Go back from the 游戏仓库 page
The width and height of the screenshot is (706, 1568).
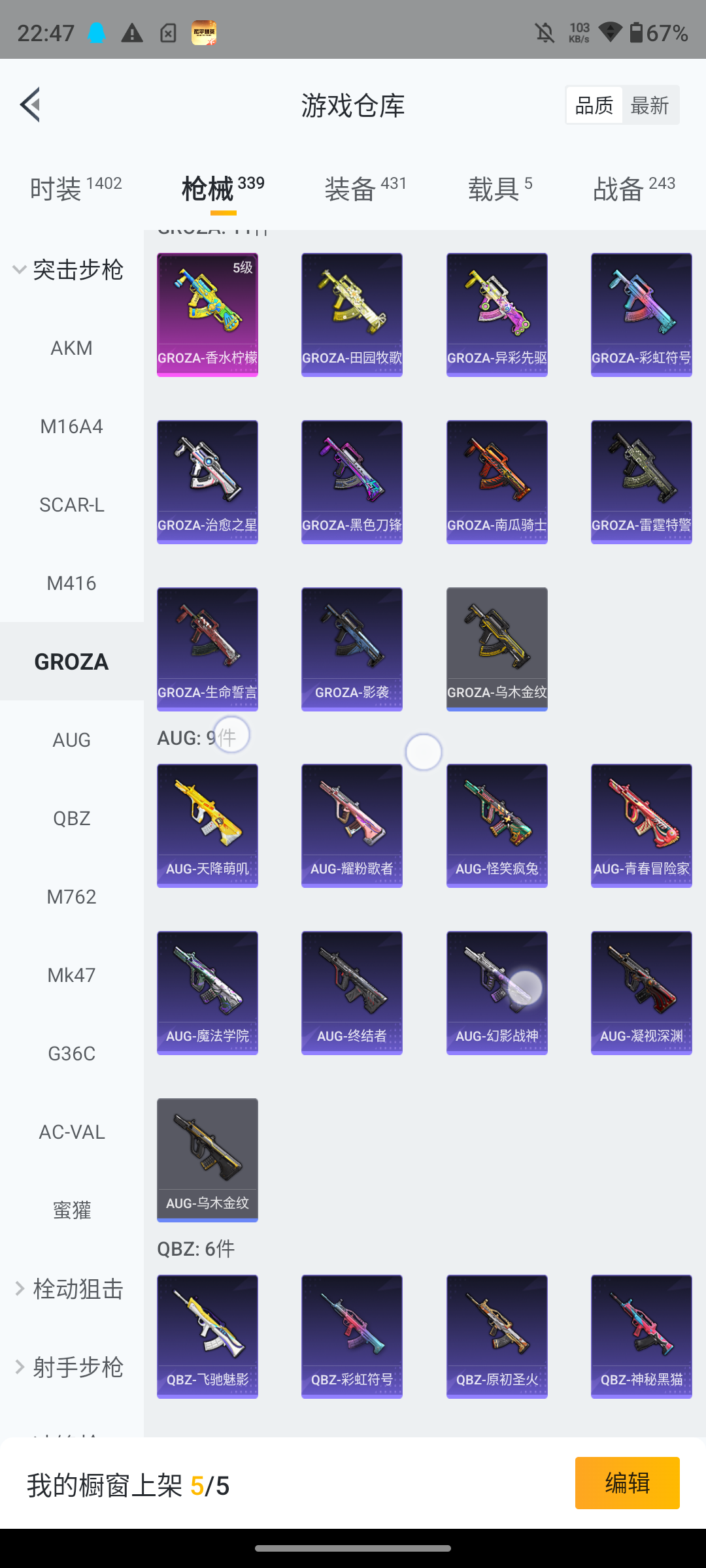[30, 105]
